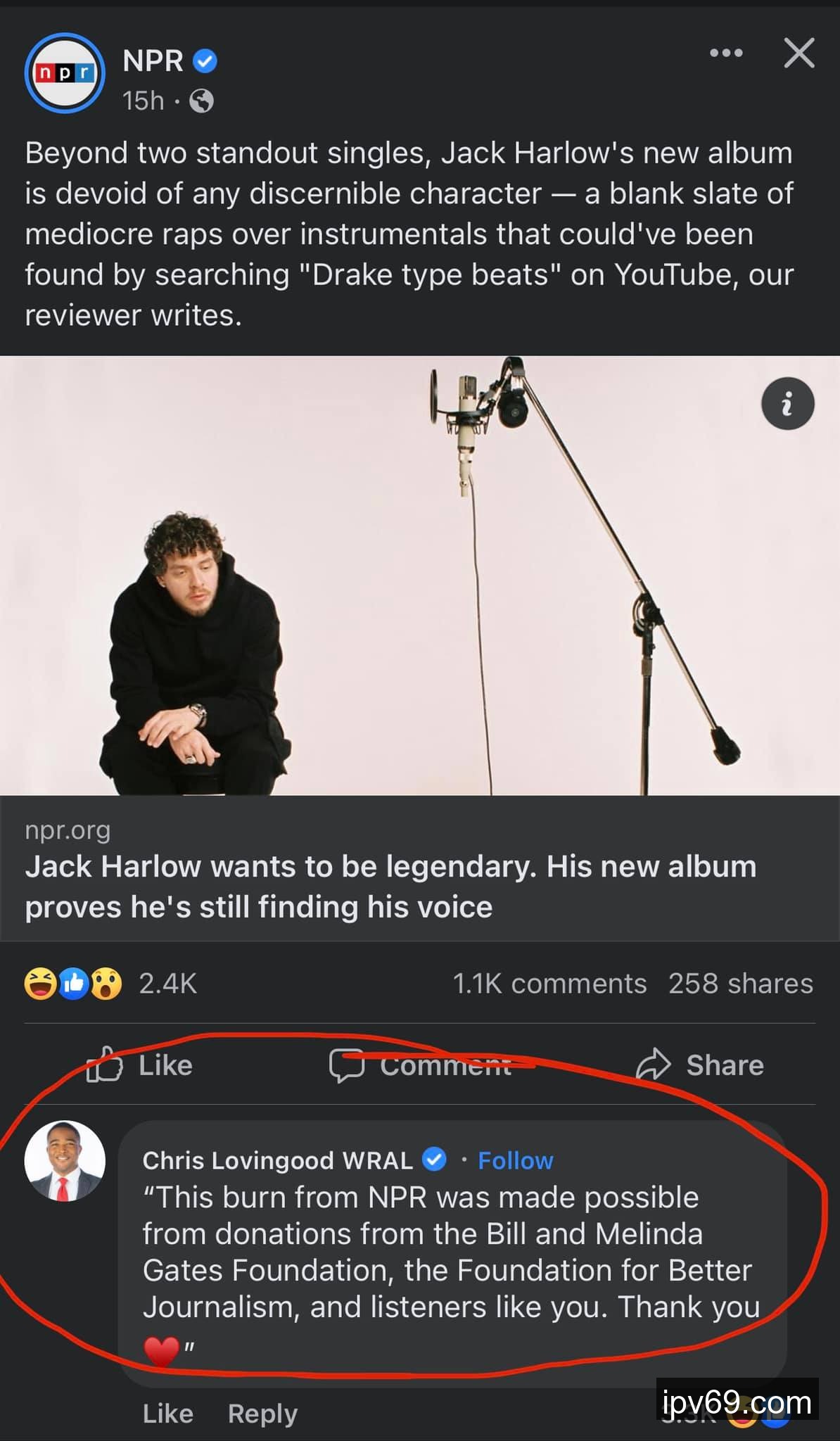View the 258 shares
The width and height of the screenshot is (840, 1441).
click(x=740, y=984)
